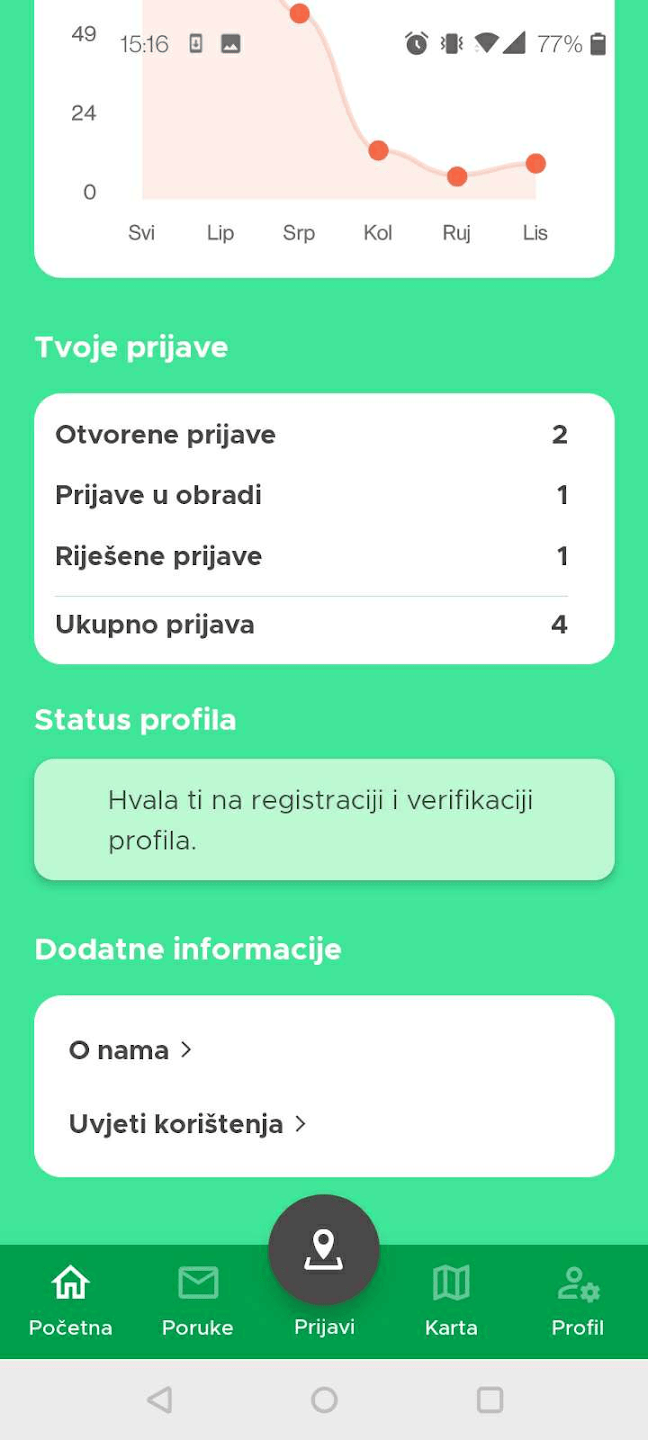Tap the Prijavi report button
This screenshot has height=1440, width=648.
point(324,1251)
